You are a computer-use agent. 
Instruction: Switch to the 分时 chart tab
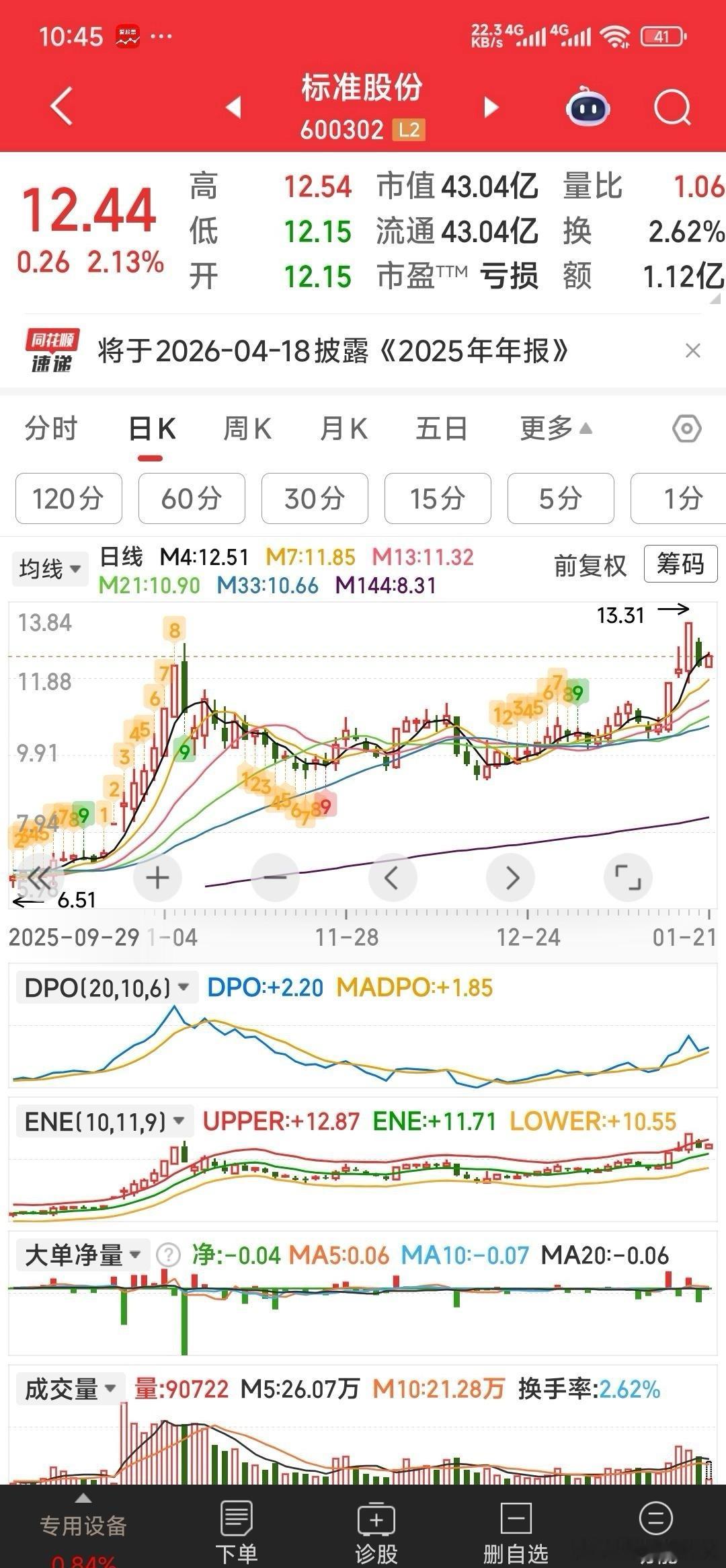[x=51, y=428]
